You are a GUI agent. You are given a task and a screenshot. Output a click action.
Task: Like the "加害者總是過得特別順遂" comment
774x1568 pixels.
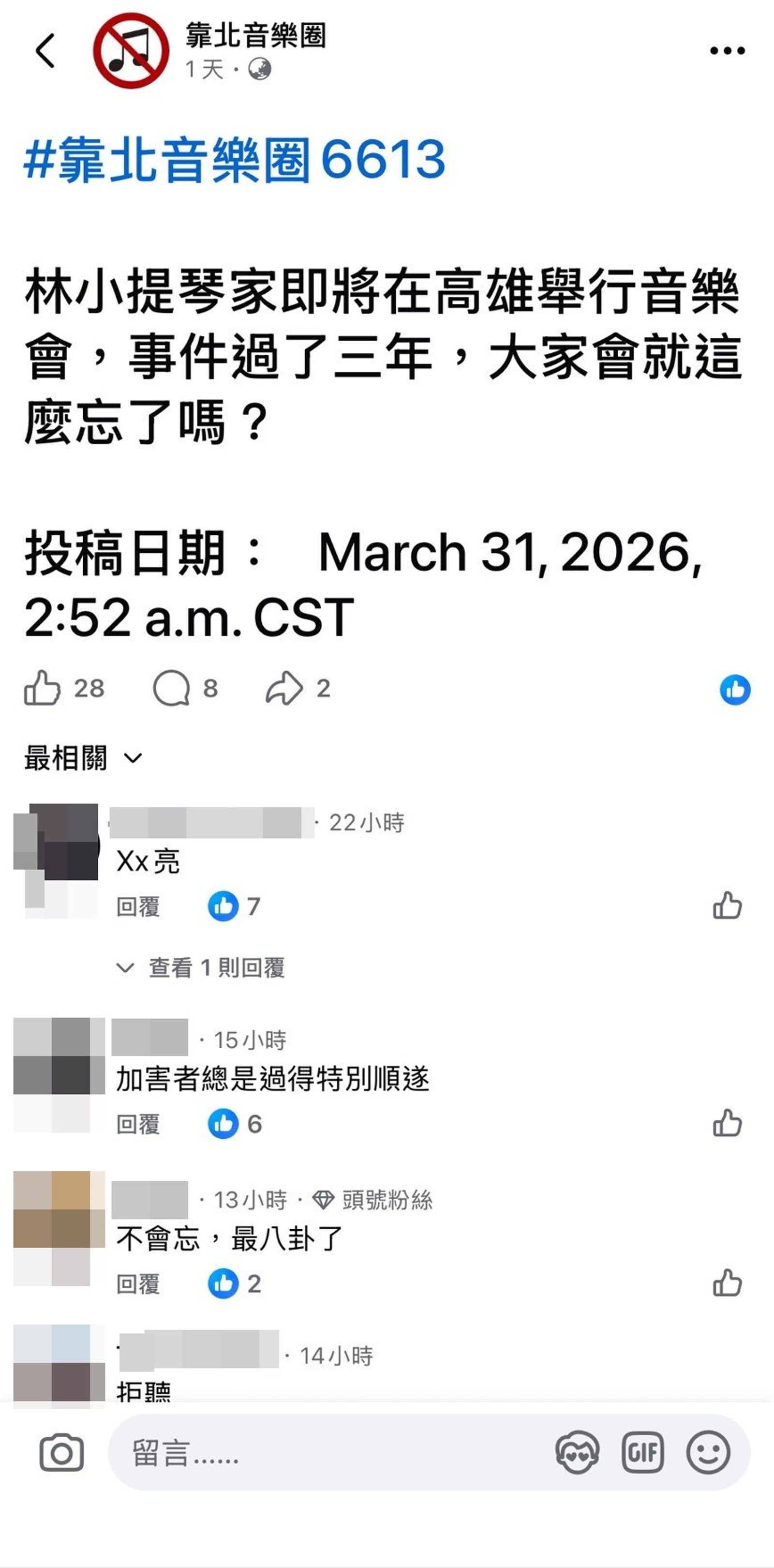pos(727,1123)
